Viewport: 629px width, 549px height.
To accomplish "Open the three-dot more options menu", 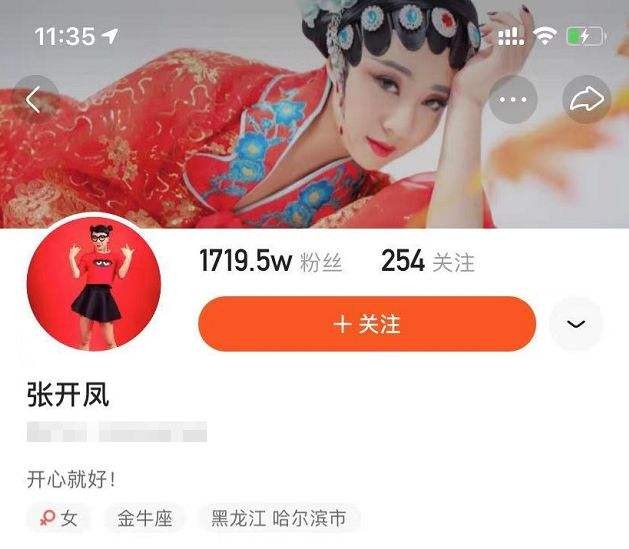I will coord(513,100).
